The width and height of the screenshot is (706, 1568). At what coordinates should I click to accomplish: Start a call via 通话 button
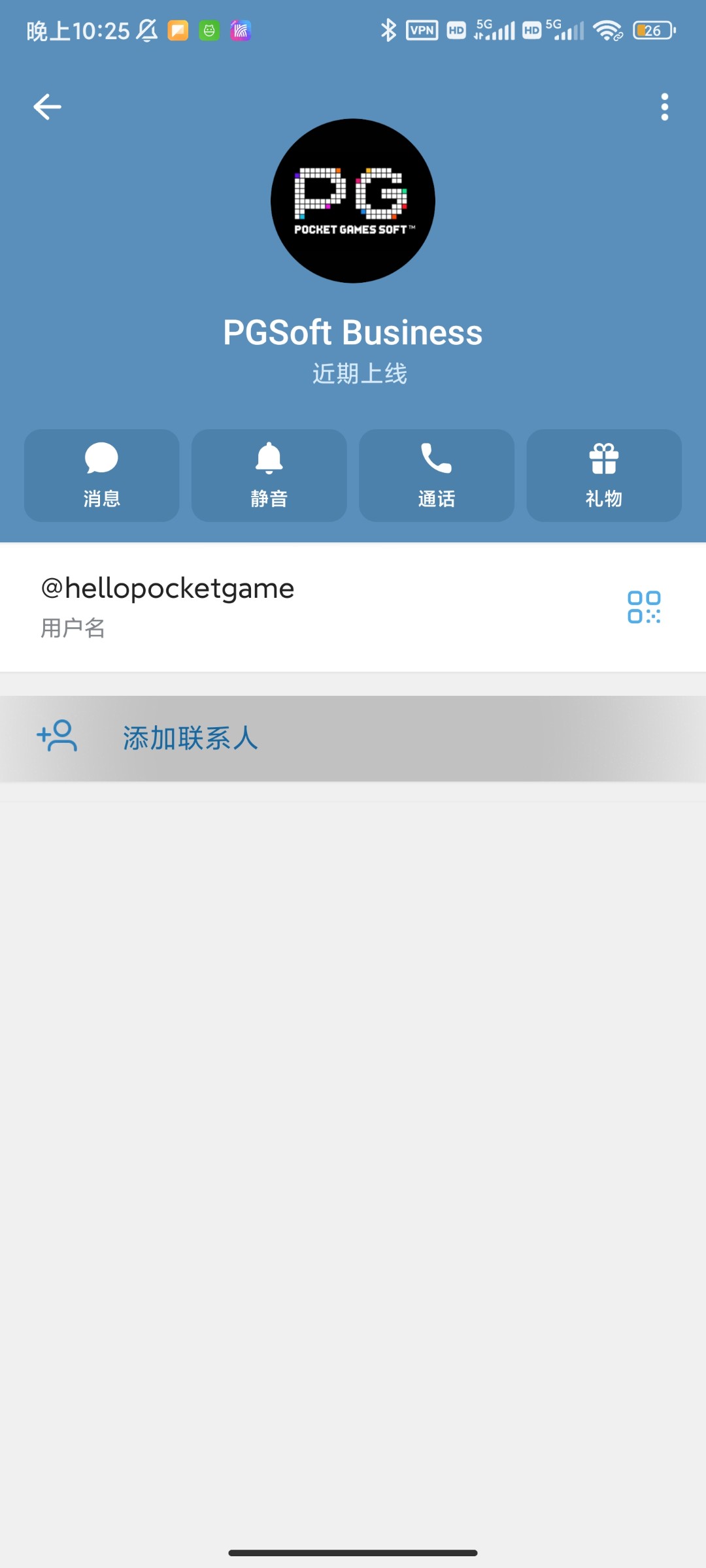(x=437, y=476)
